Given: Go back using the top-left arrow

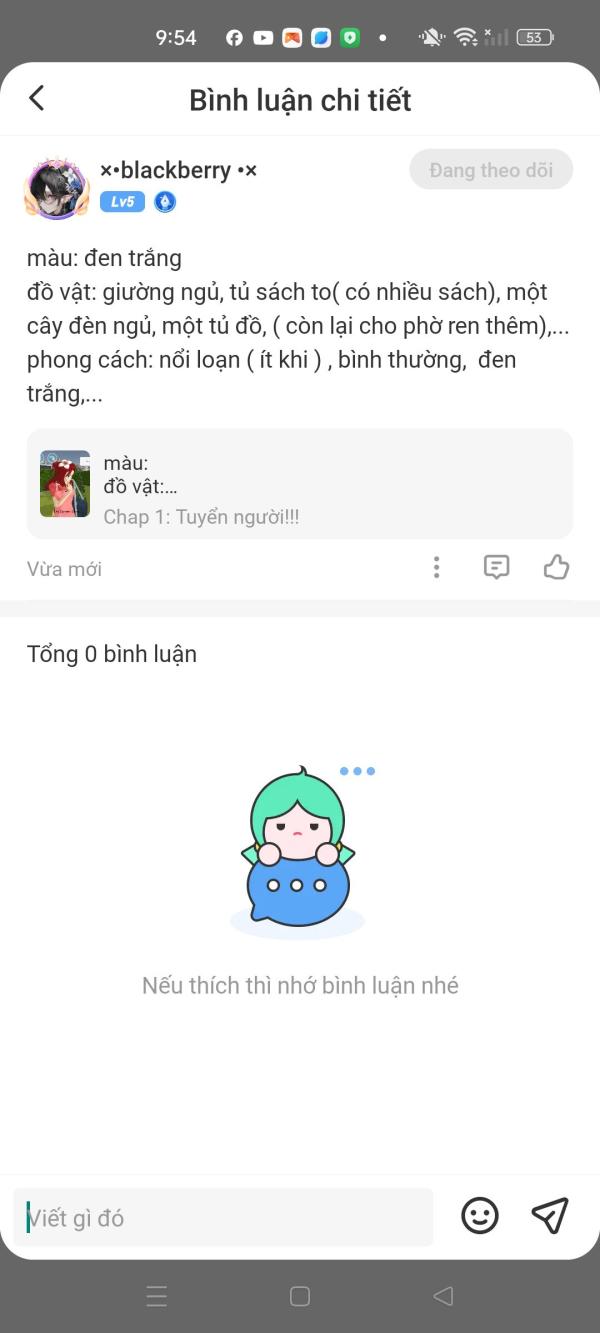Looking at the screenshot, I should pyautogui.click(x=37, y=98).
